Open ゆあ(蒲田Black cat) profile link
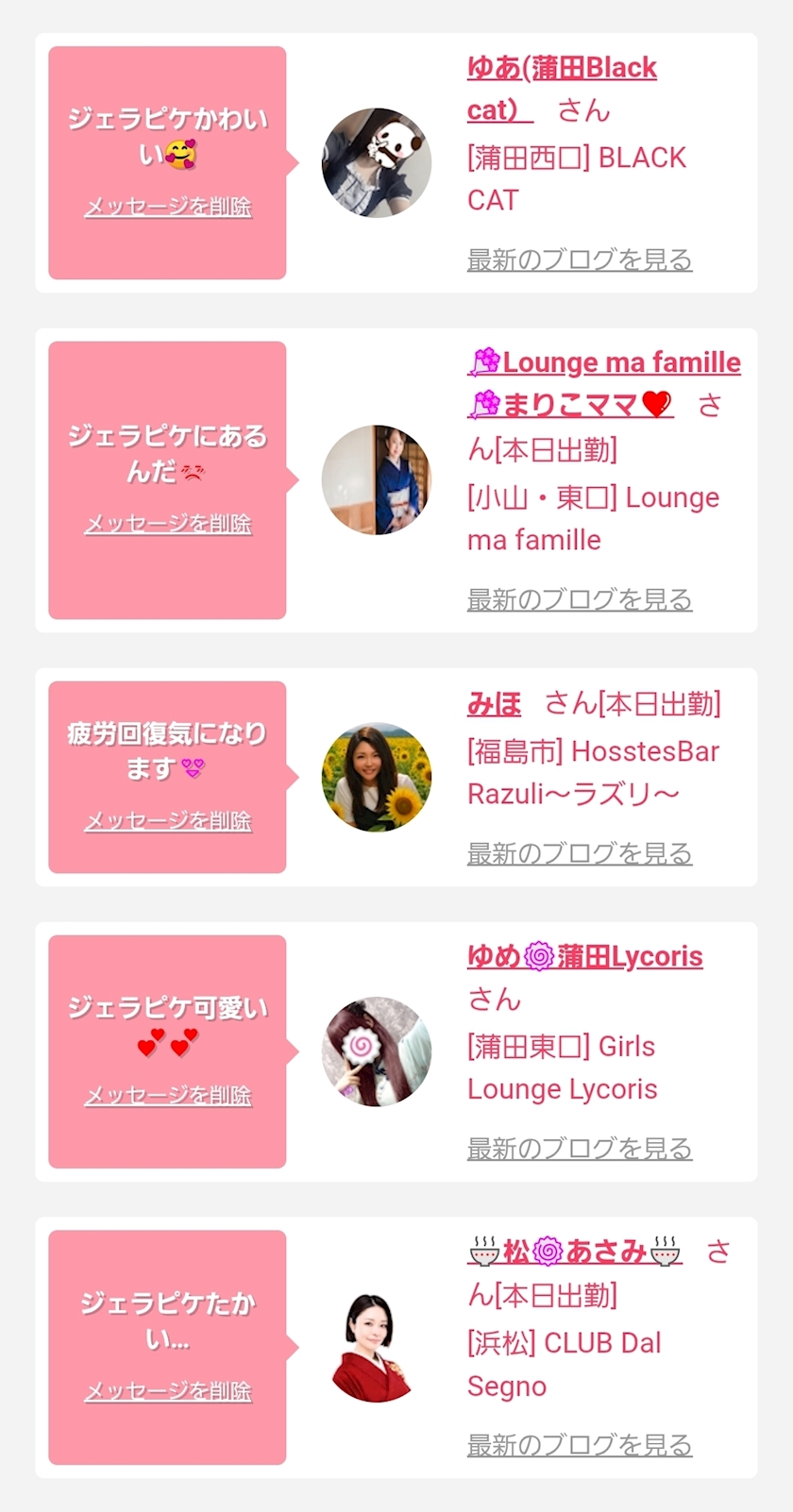 click(x=562, y=89)
